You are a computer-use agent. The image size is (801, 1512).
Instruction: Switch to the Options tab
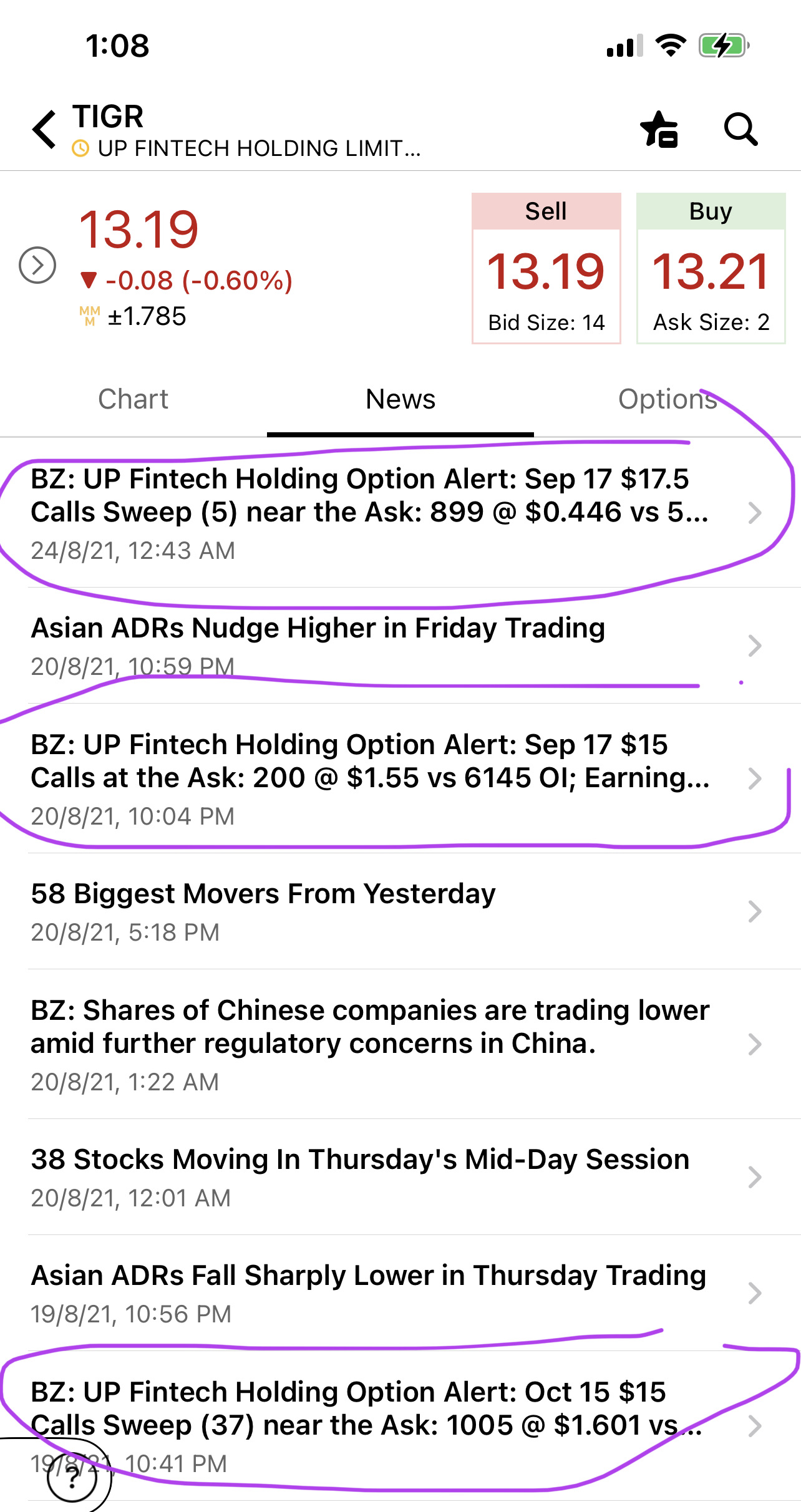click(667, 399)
